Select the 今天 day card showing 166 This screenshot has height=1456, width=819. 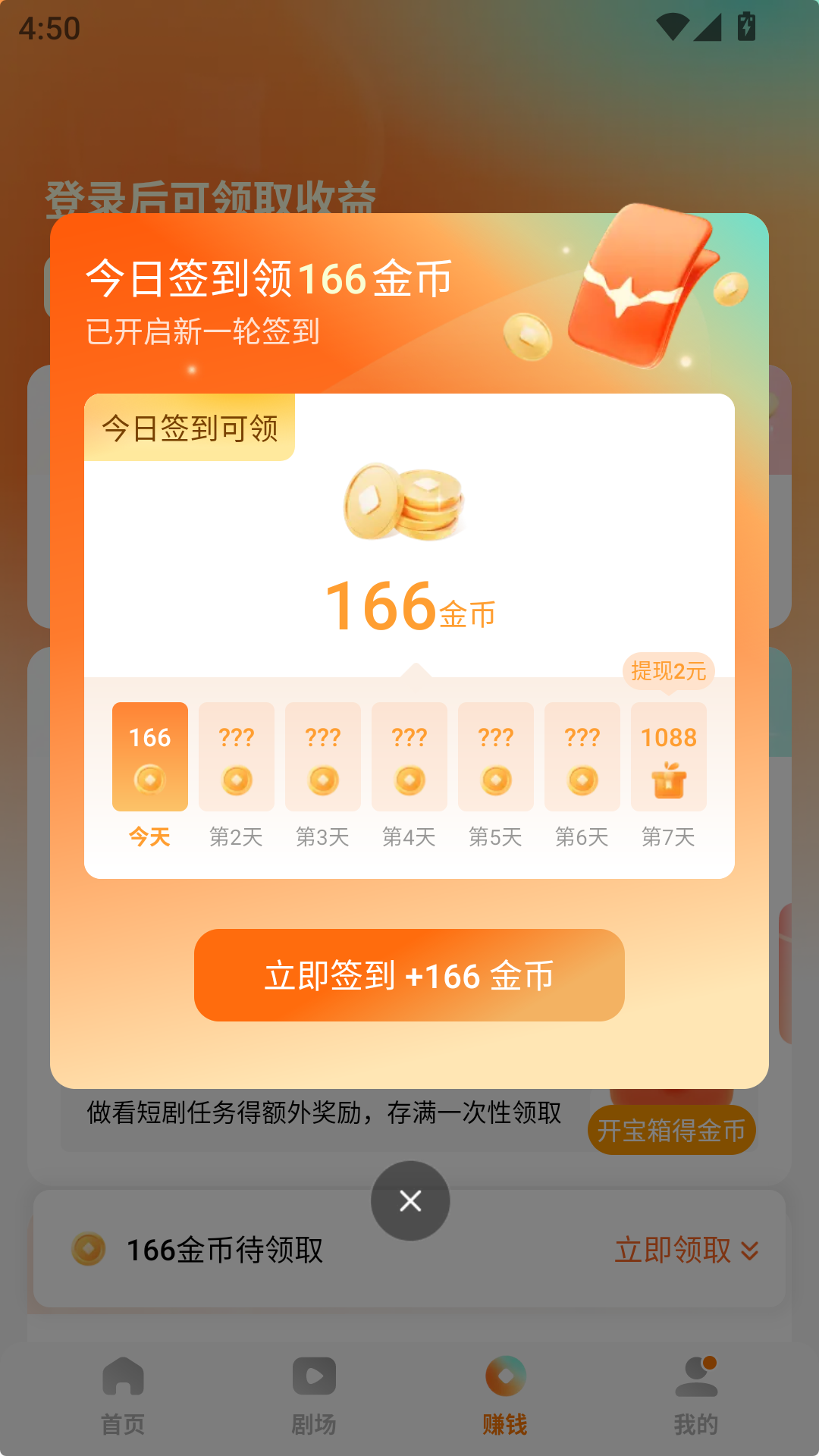coord(149,755)
